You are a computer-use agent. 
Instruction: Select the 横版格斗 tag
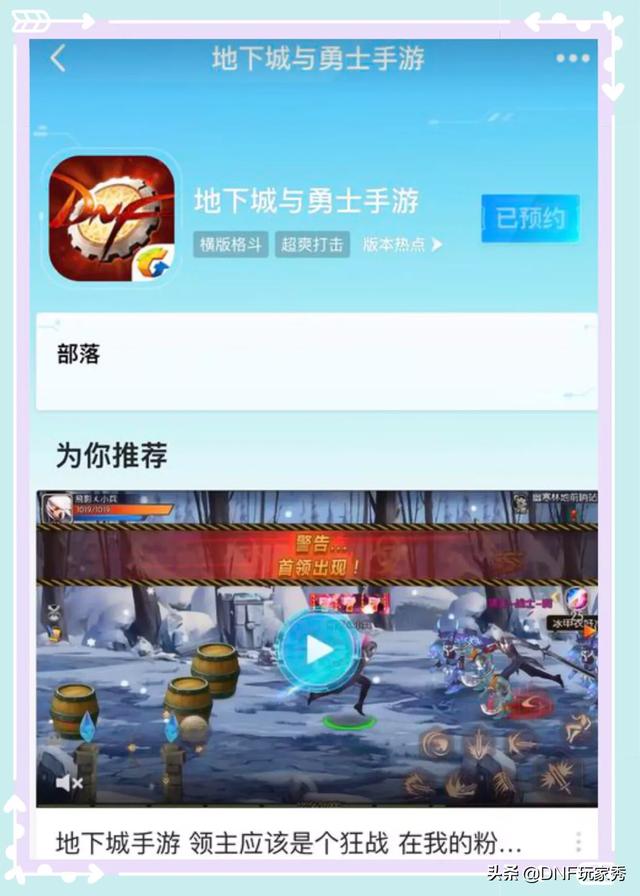(x=231, y=244)
